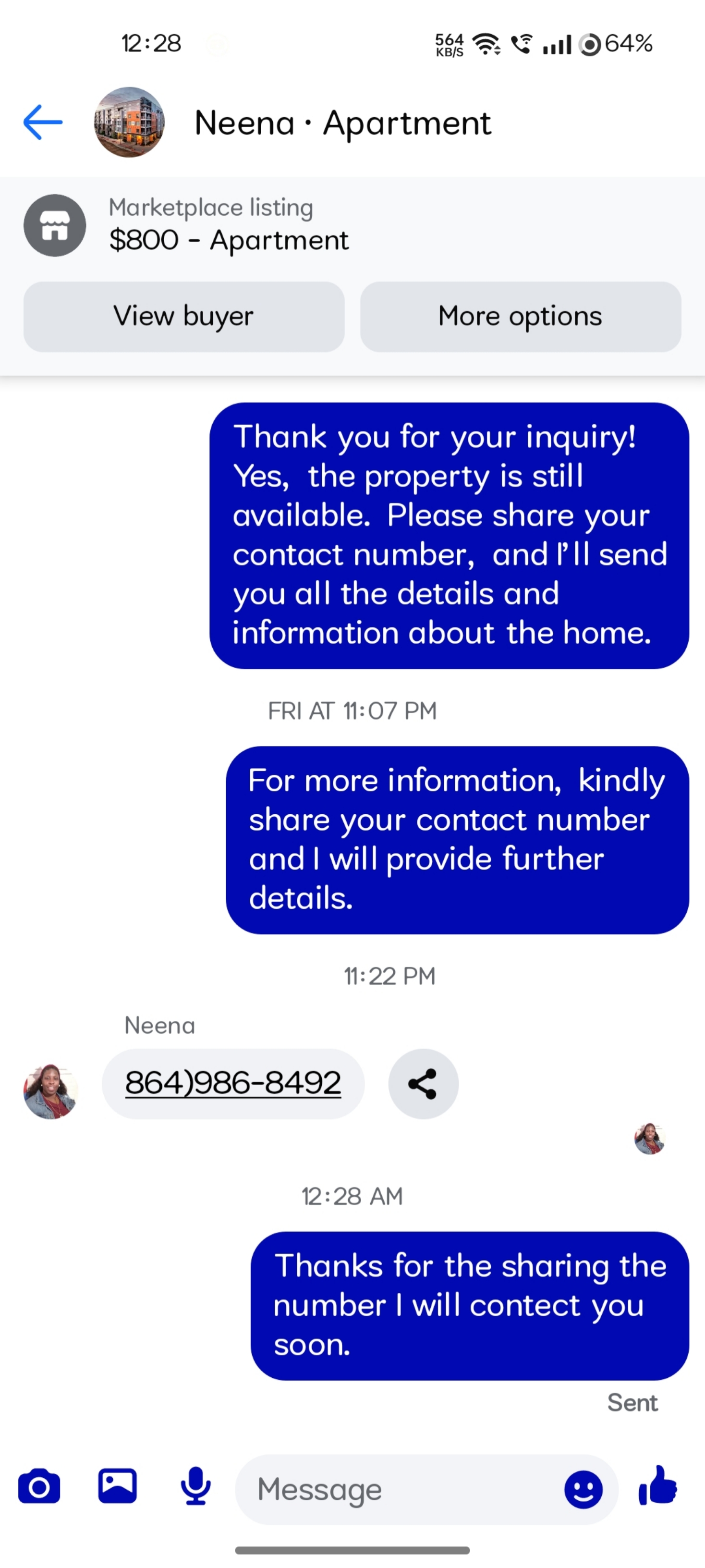The width and height of the screenshot is (705, 1568).
Task: View Neena's avatar beside her message
Action: click(50, 1091)
